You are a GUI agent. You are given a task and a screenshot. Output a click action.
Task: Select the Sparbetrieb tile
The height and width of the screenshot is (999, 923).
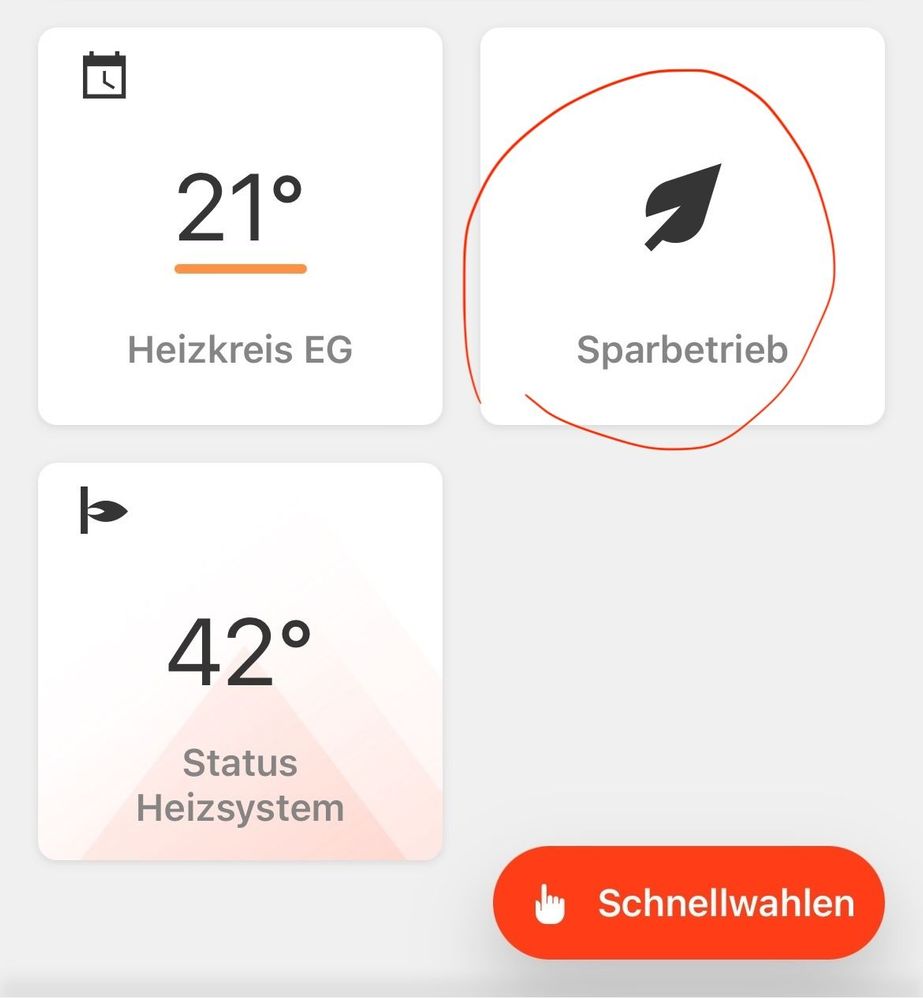pyautogui.click(x=682, y=226)
